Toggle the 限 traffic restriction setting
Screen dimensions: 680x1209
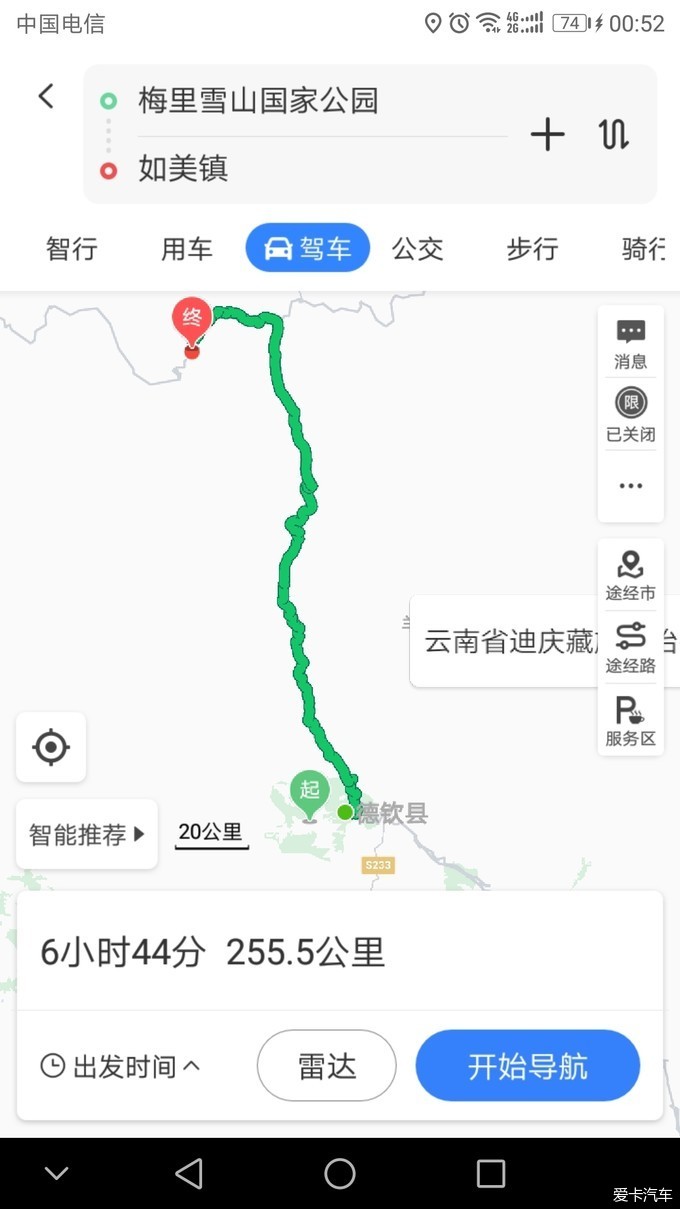(631, 415)
